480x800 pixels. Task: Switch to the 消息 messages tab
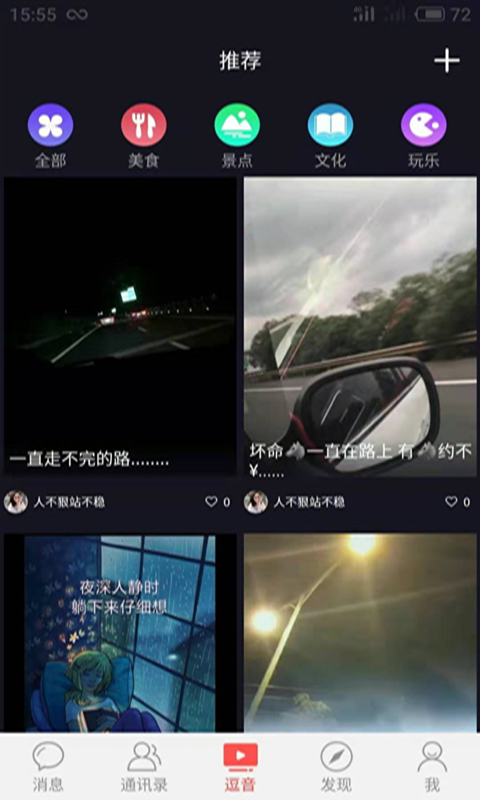(48, 767)
